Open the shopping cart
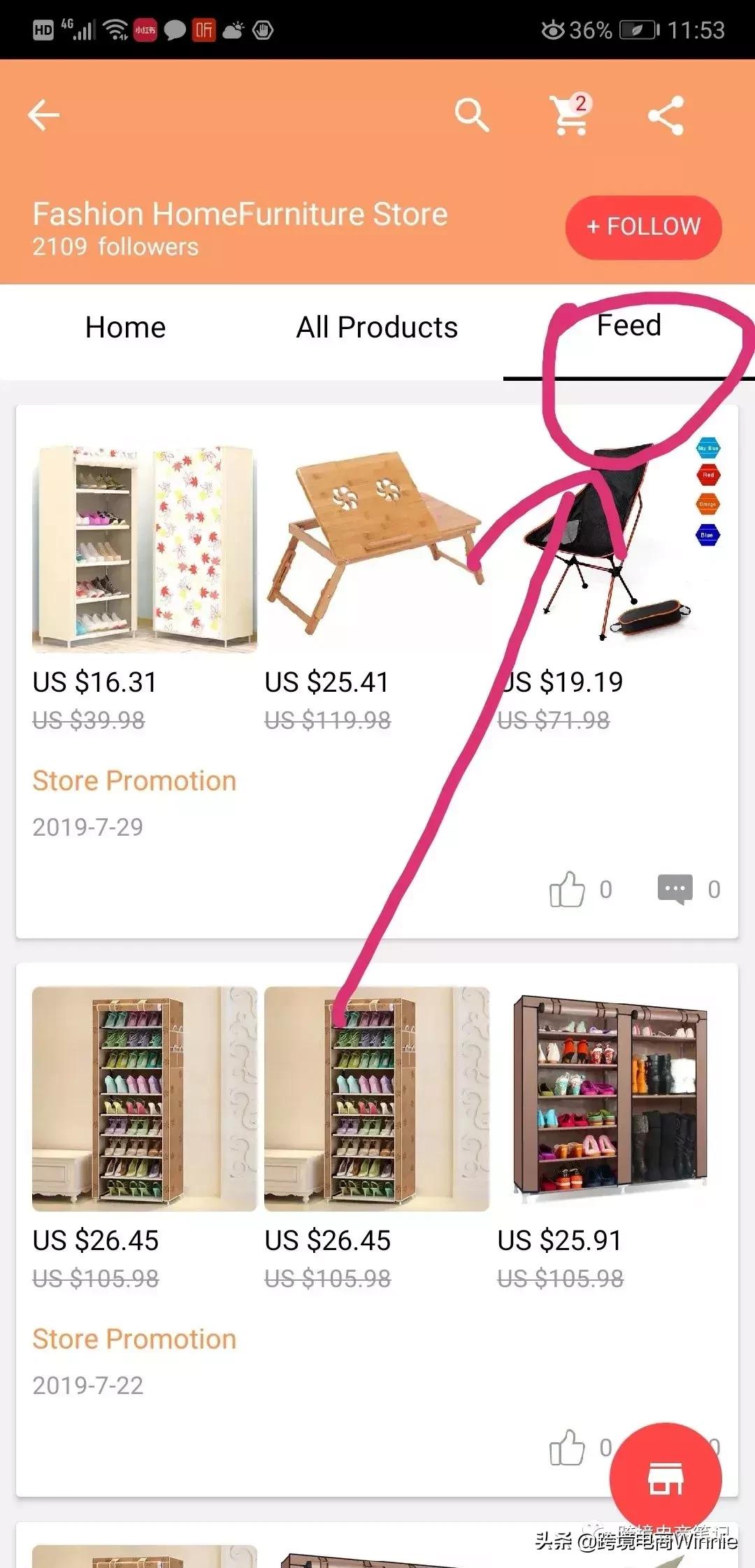Image resolution: width=755 pixels, height=1568 pixels. click(570, 115)
